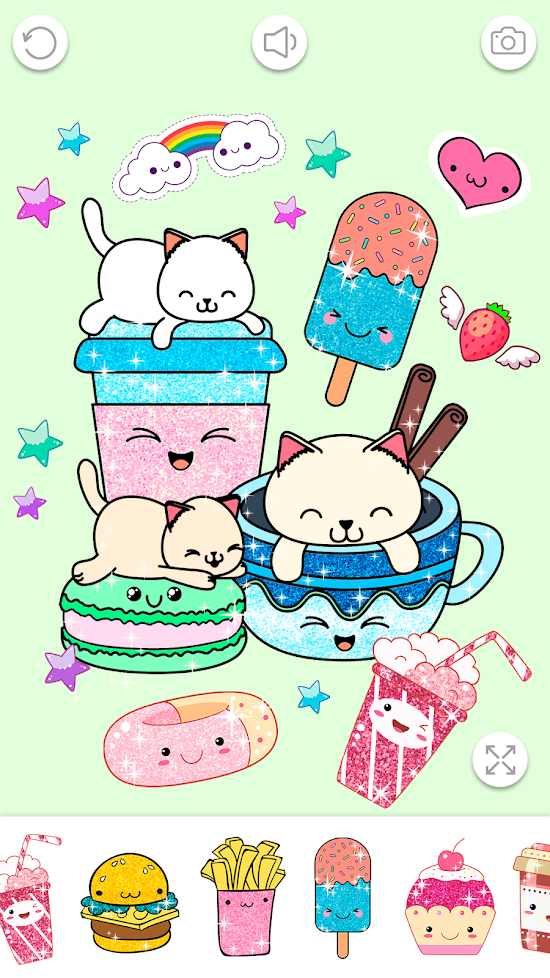
Task: Select the french fries sticker
Action: click(243, 896)
